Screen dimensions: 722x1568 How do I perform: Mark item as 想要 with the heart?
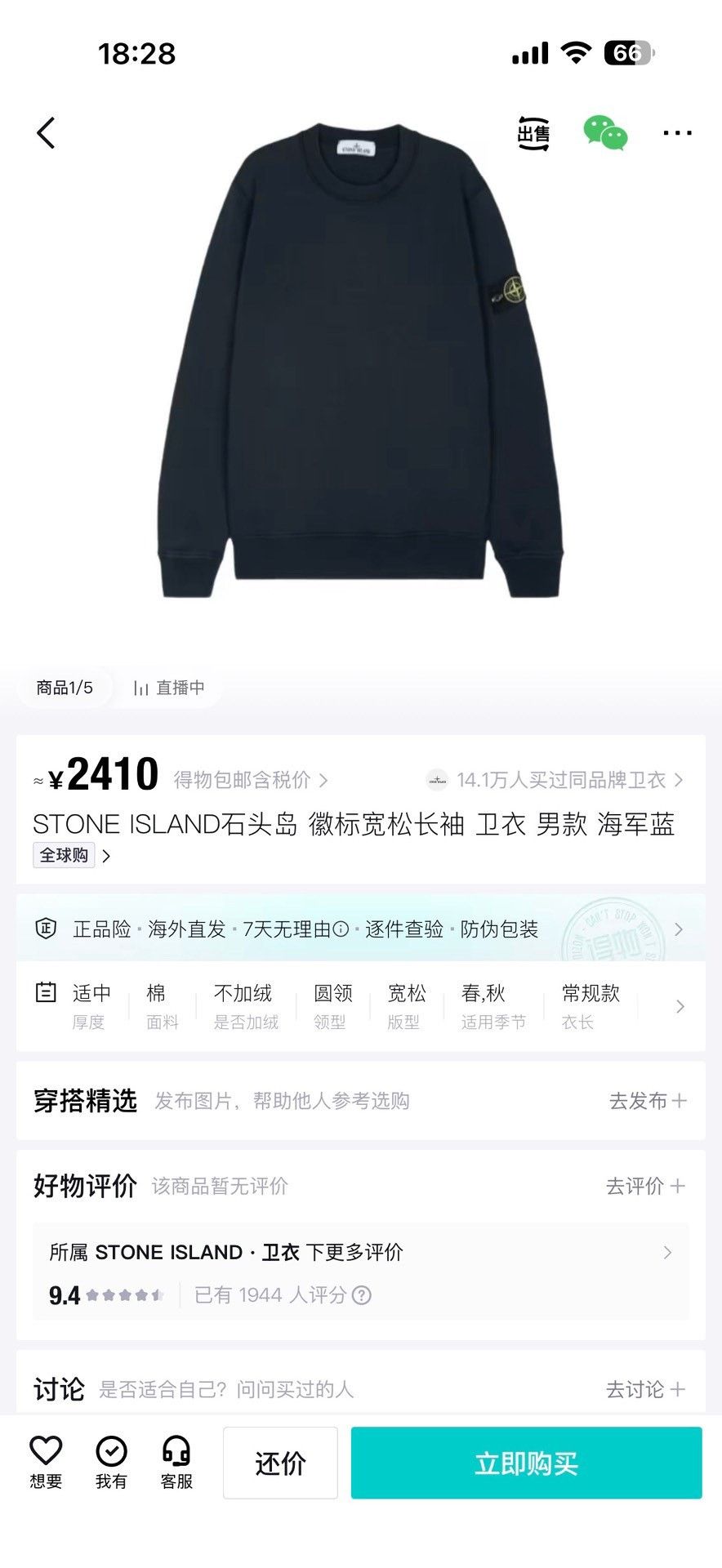[x=46, y=1463]
